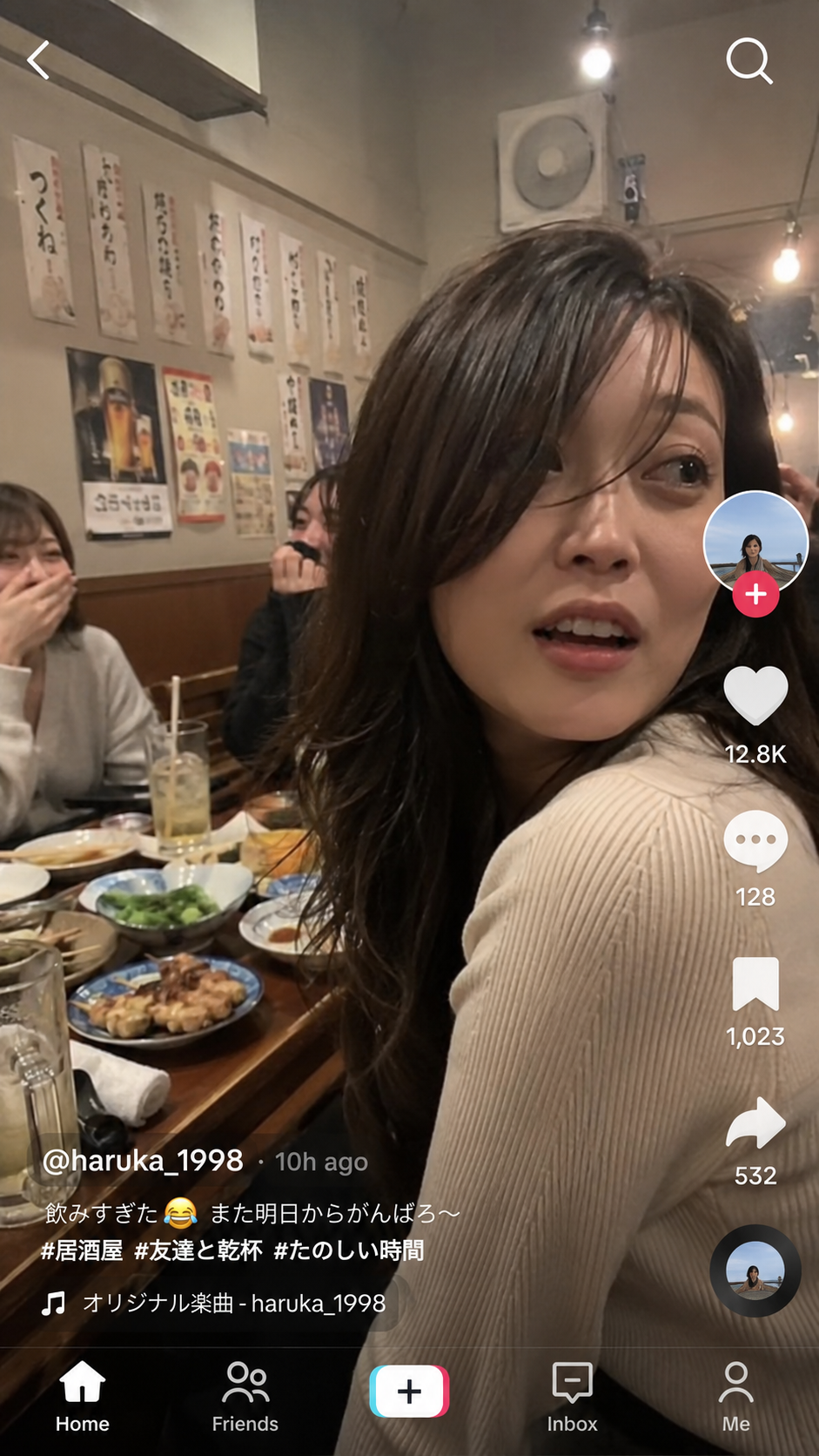Open the @haruka_1998 username
The width and height of the screenshot is (819, 1456).
coord(143,1161)
